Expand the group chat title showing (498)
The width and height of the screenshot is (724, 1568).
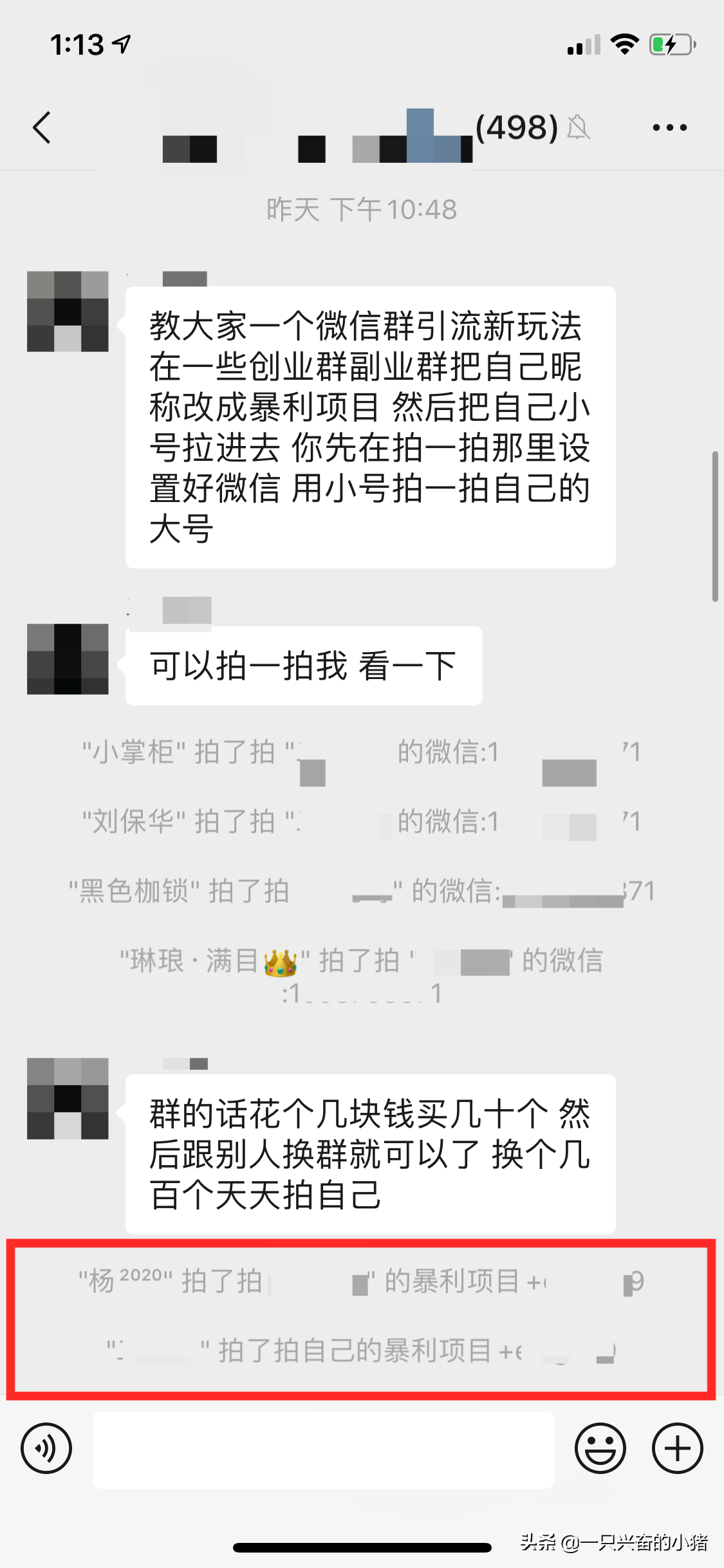tap(515, 127)
